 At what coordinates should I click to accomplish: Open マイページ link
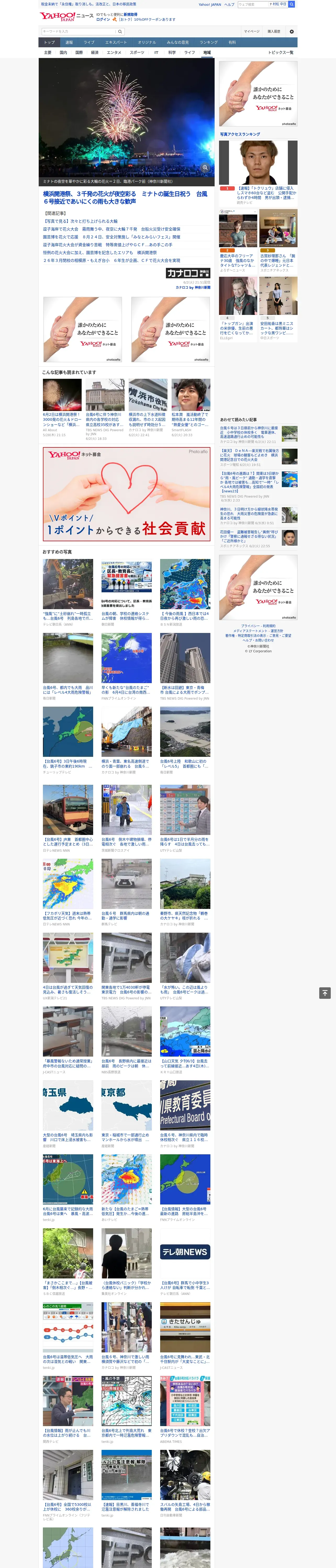252,31
